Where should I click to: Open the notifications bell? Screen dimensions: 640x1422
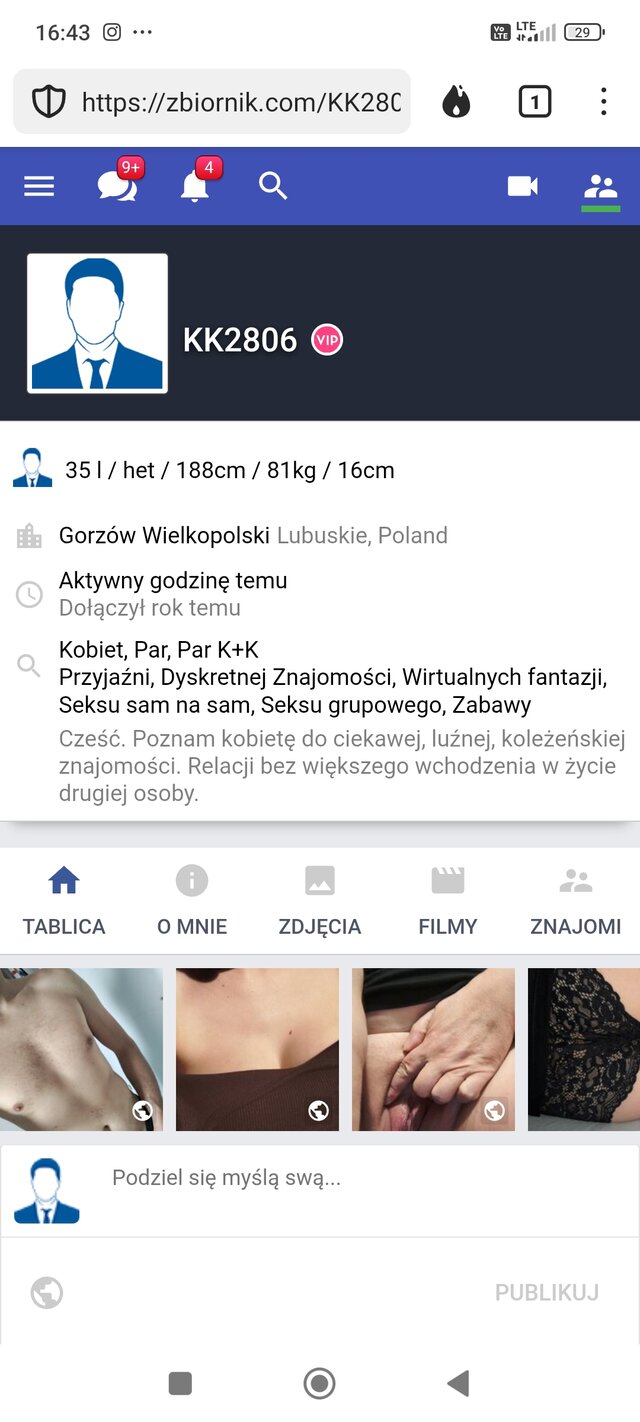[195, 186]
